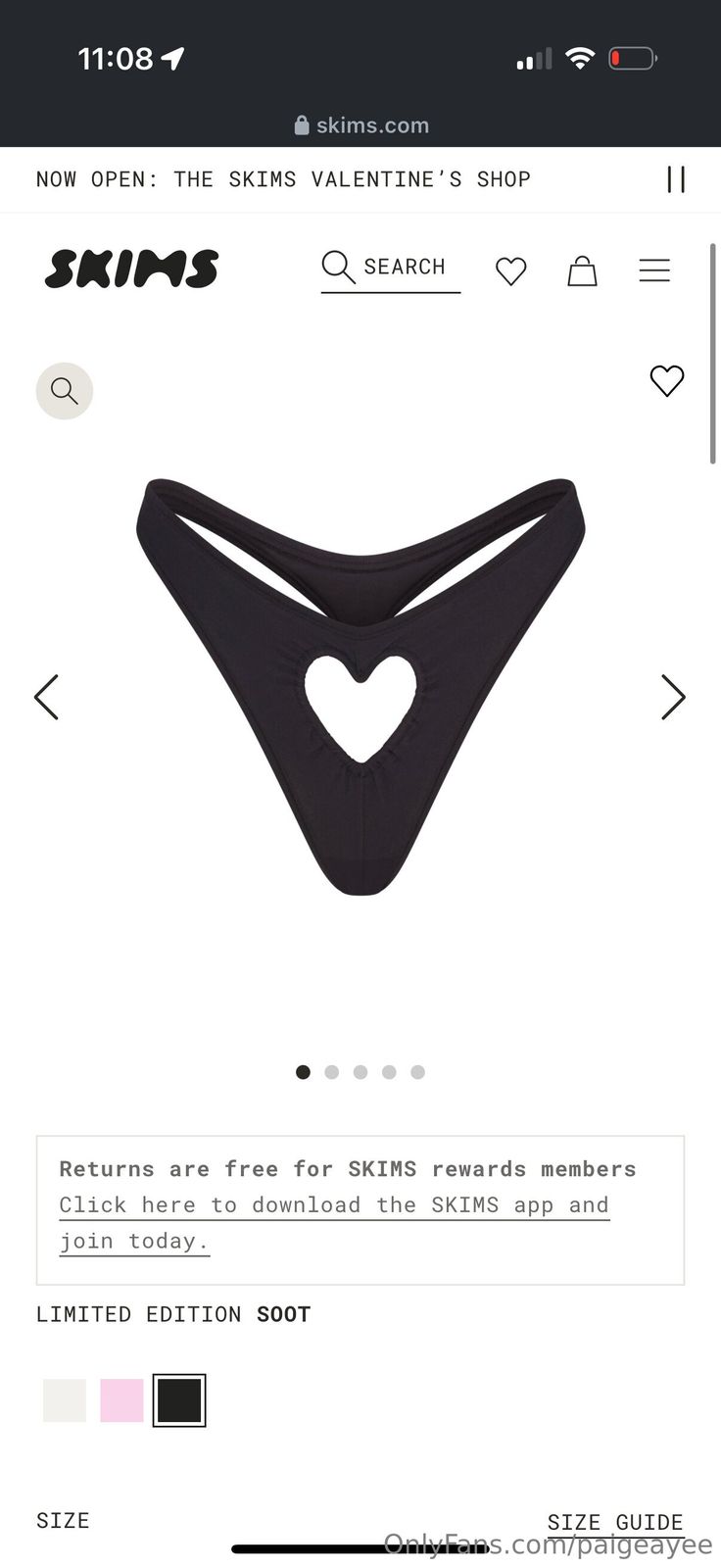This screenshot has height=1568, width=721.
Task: Go to the SKIMS homepage logo
Action: [x=131, y=269]
